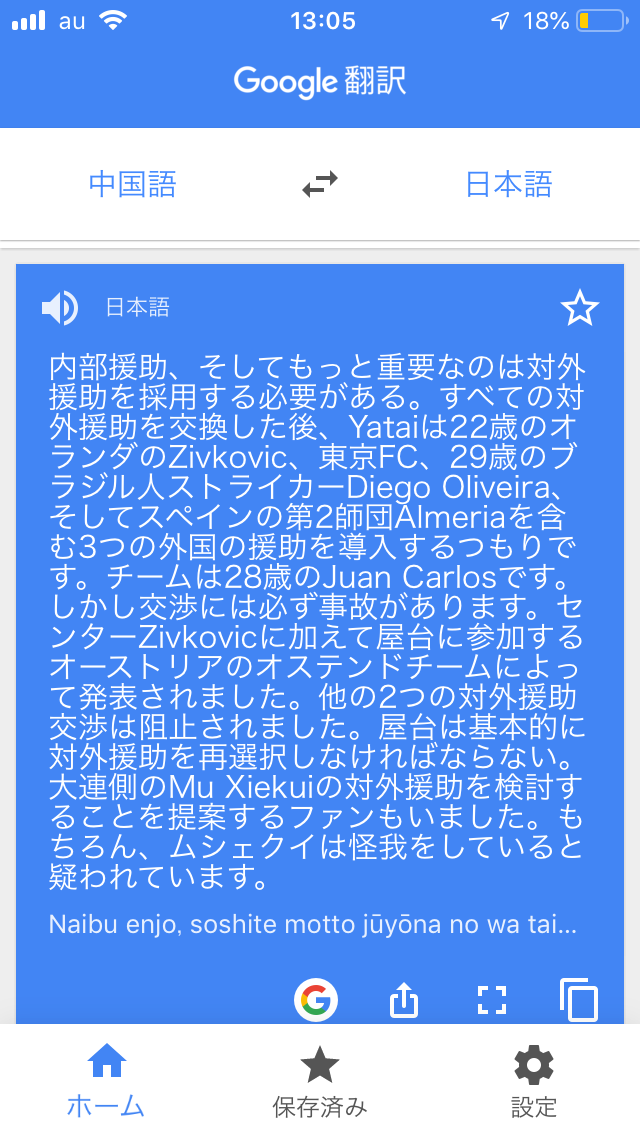Search the translation with the Google icon

tap(316, 999)
